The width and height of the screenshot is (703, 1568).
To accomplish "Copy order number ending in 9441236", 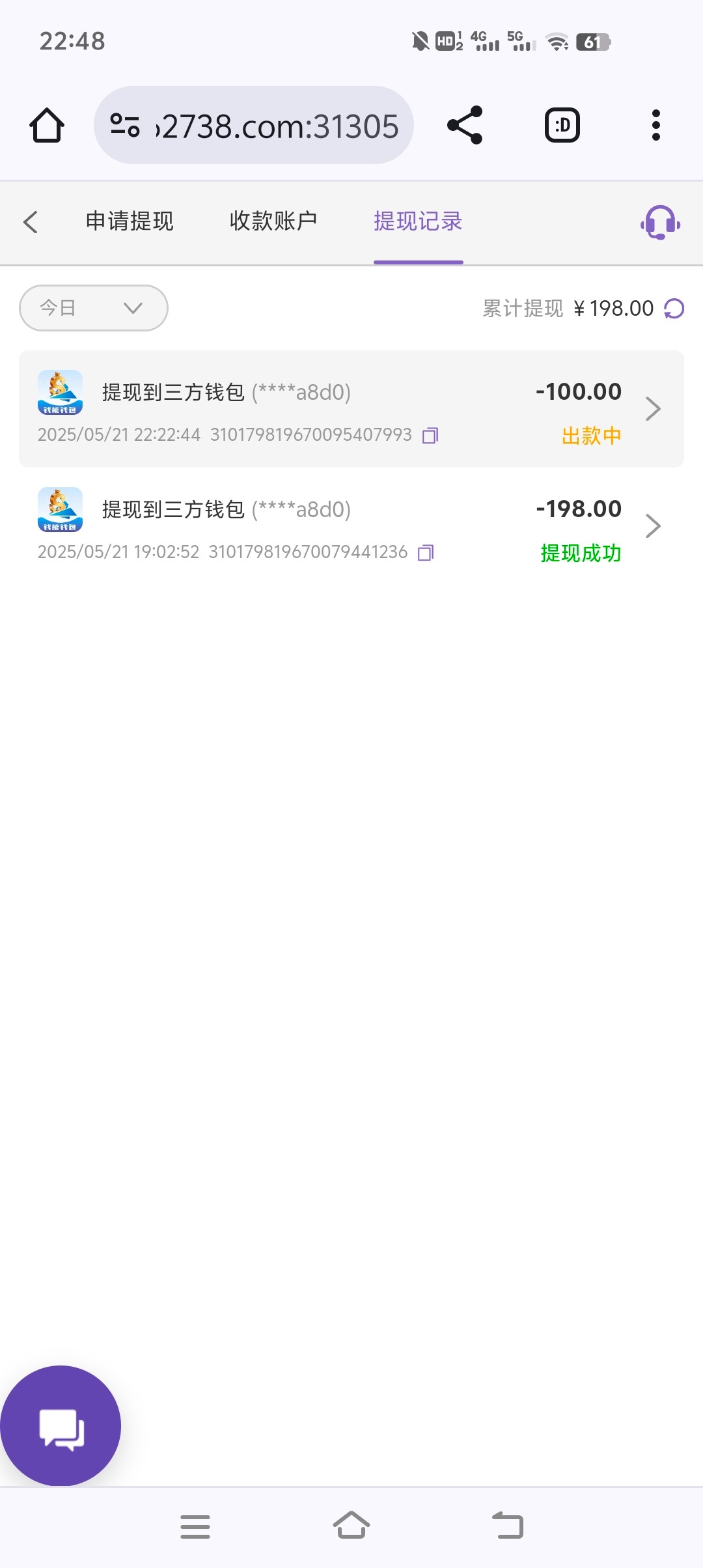I will pyautogui.click(x=426, y=553).
